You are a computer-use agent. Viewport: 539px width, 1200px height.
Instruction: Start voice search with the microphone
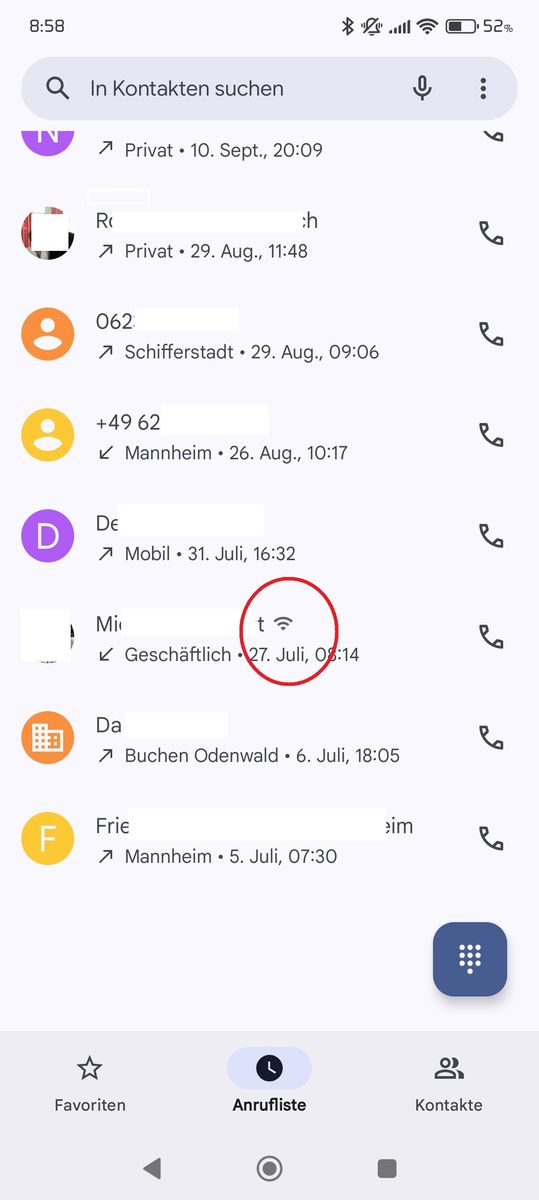pyautogui.click(x=423, y=89)
